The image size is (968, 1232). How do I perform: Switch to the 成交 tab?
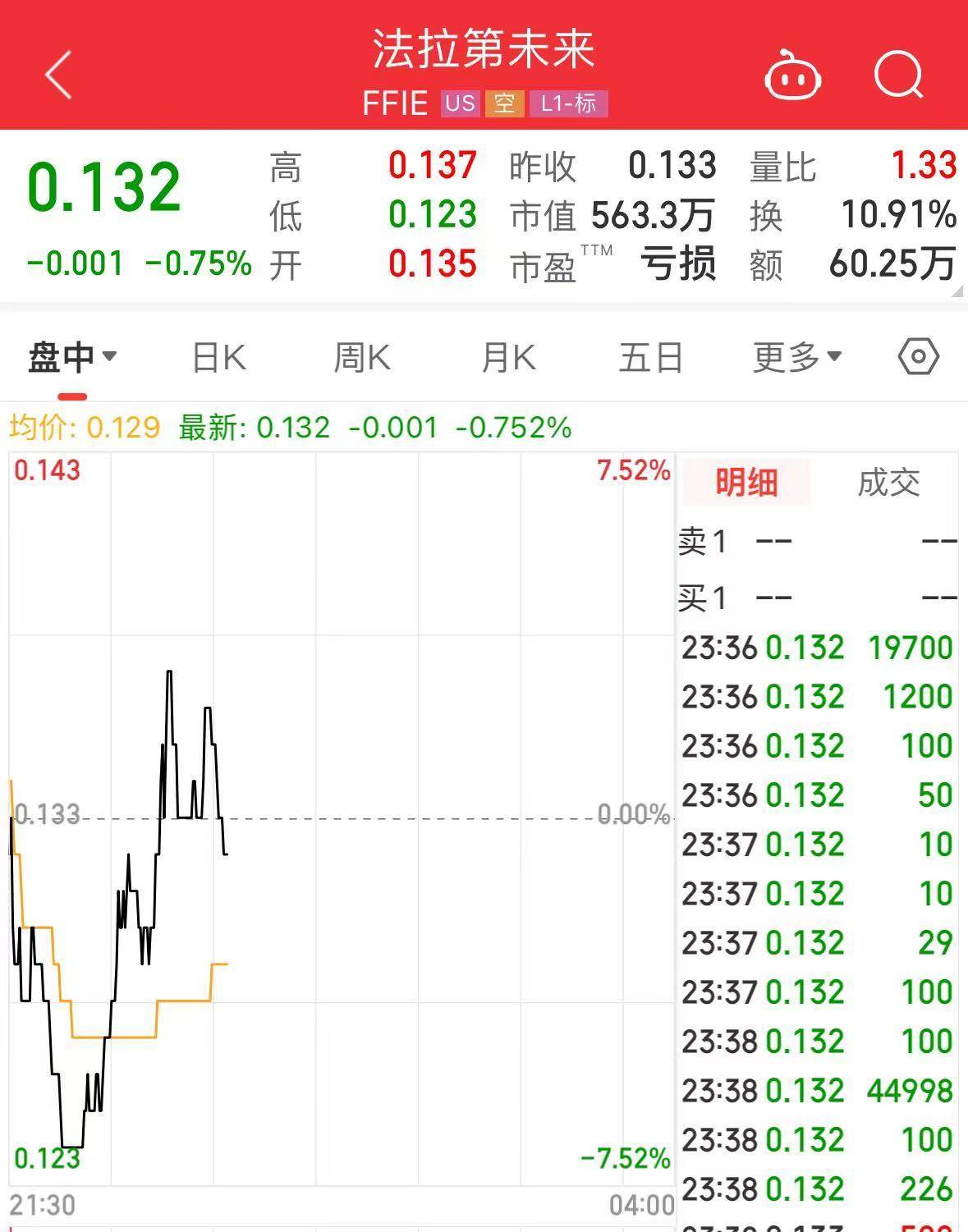888,482
